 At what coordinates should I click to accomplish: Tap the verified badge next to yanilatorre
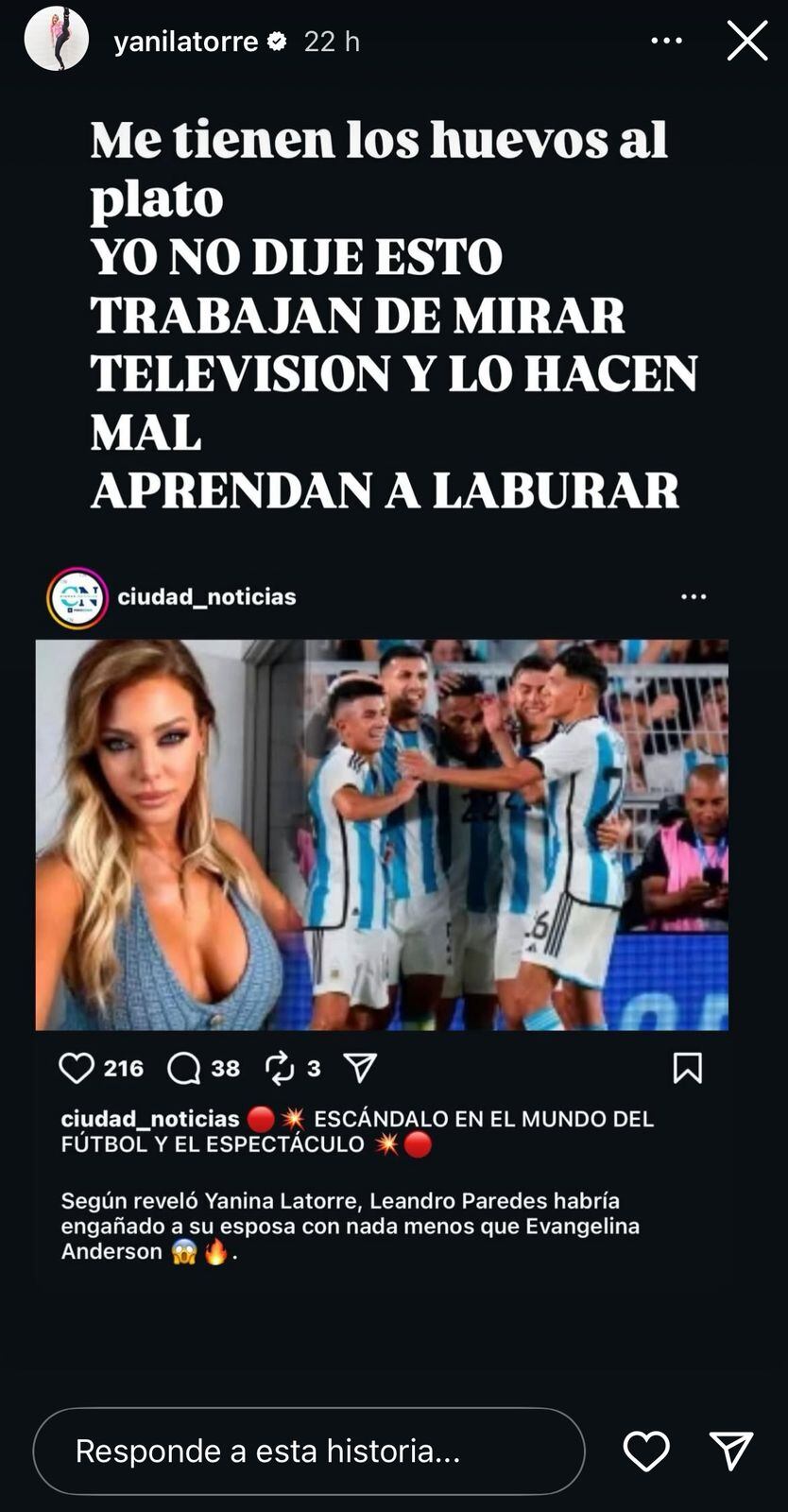pos(277,41)
